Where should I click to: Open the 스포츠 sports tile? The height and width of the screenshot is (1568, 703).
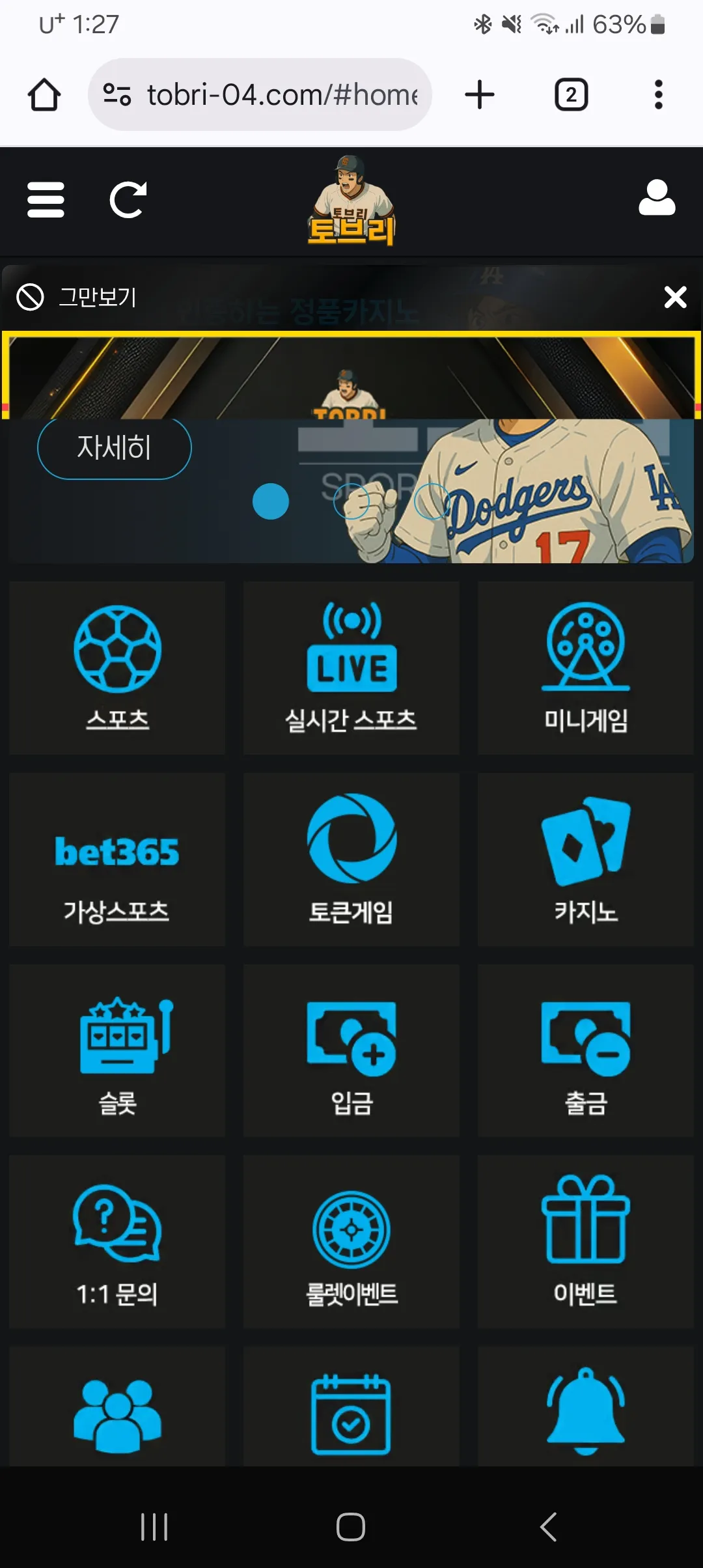(x=117, y=668)
